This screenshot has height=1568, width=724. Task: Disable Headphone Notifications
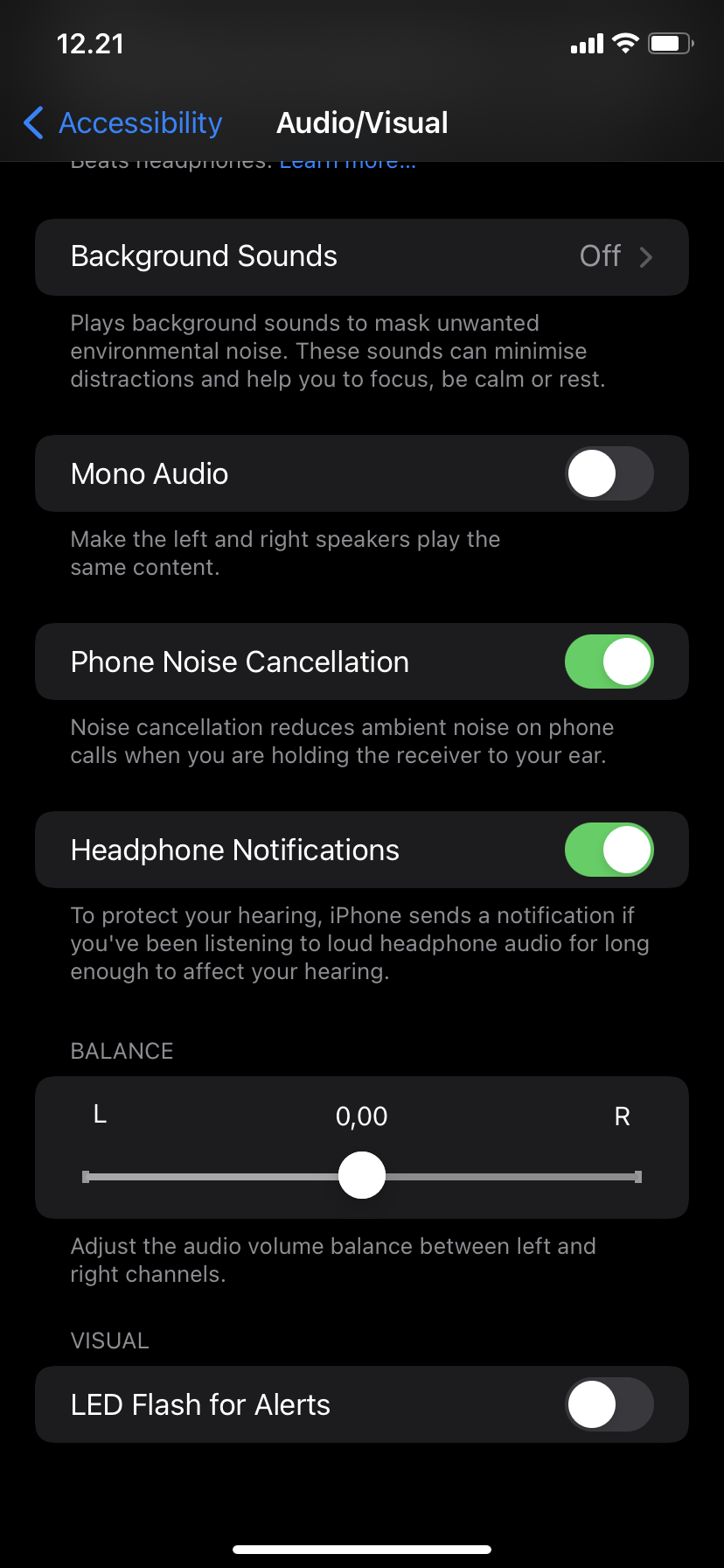click(x=609, y=850)
